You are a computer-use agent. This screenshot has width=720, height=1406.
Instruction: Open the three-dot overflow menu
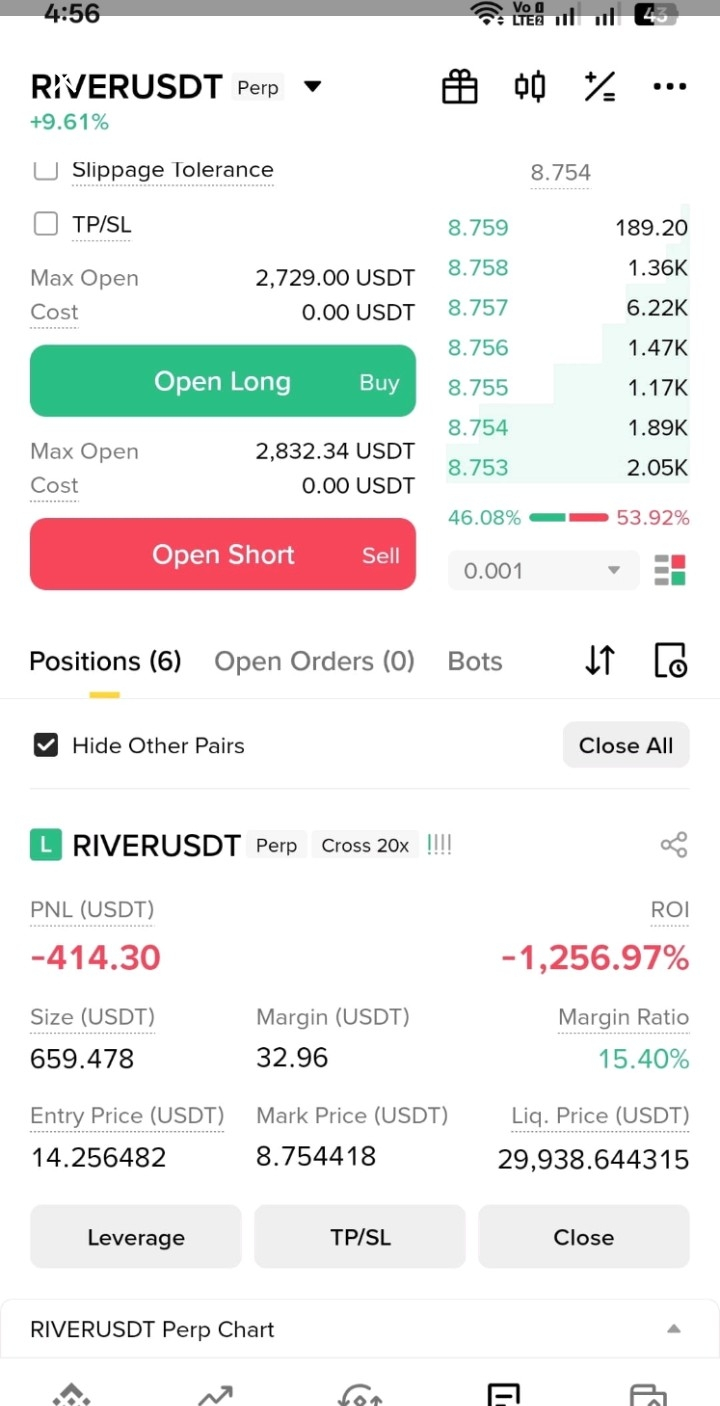669,87
